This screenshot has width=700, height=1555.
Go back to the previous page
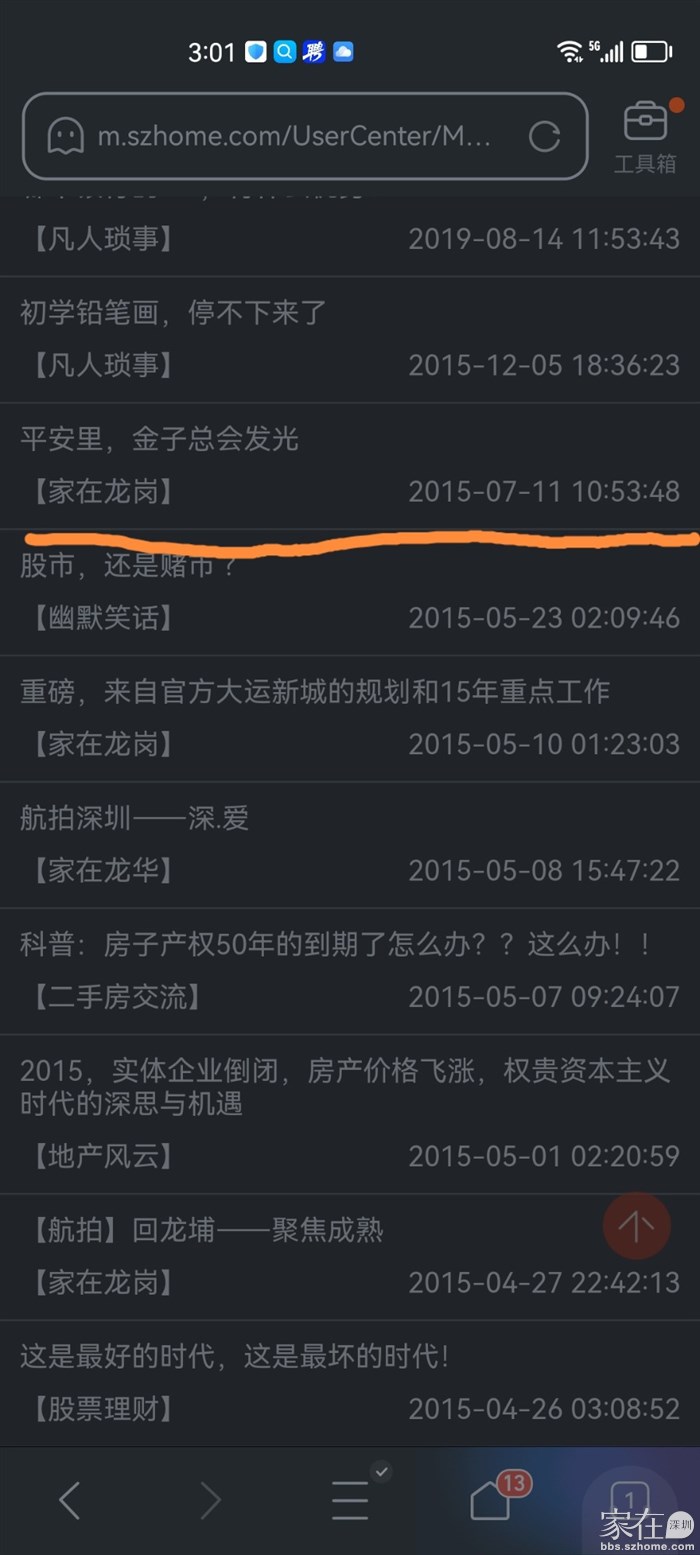pos(69,1500)
